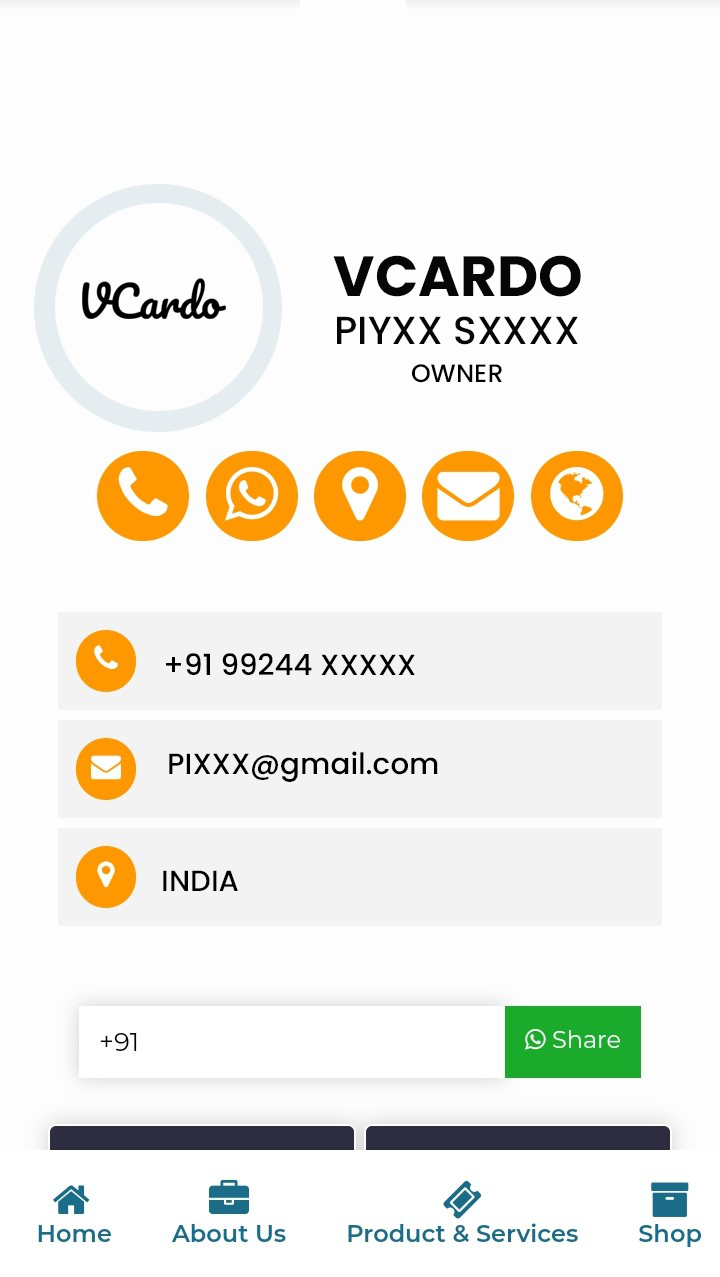Open WhatsApp chat via orange icon

click(251, 496)
